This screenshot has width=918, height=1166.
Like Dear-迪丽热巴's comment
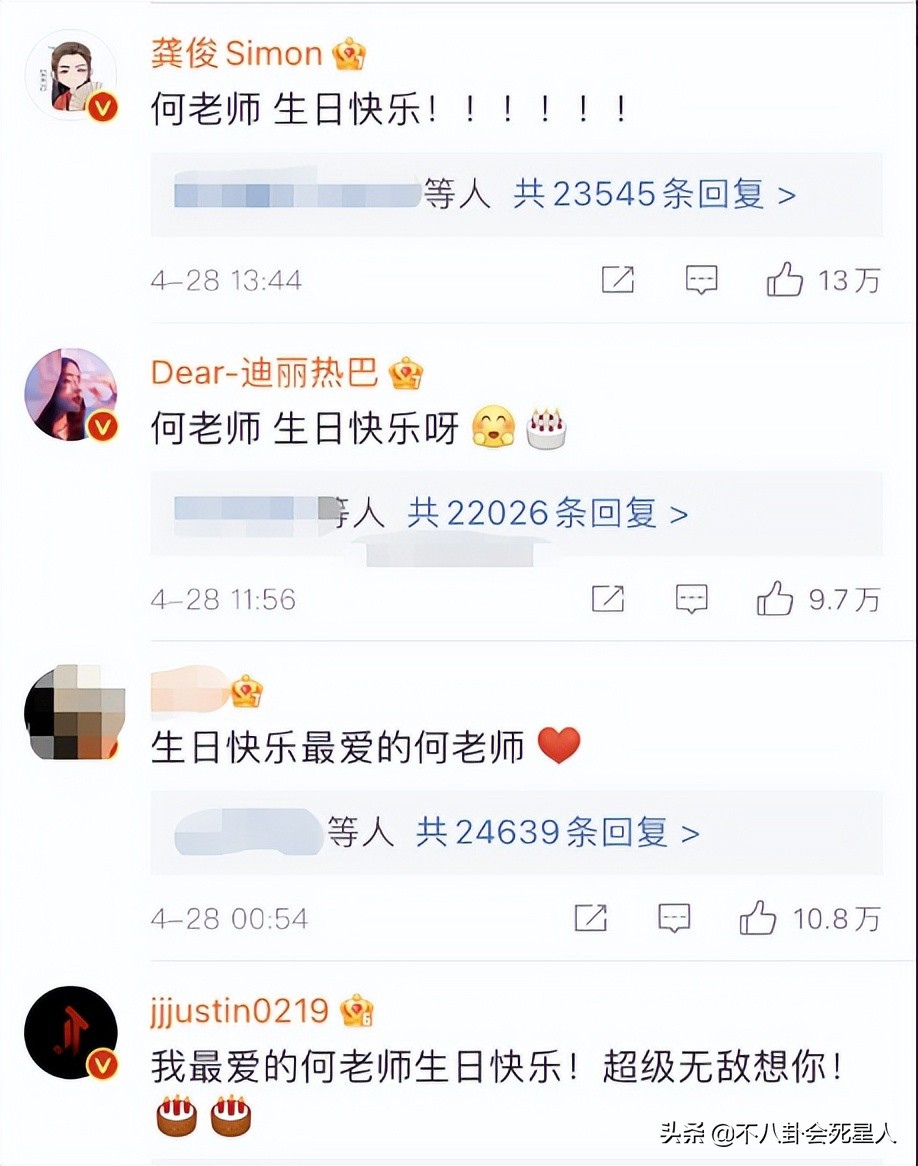tap(775, 599)
